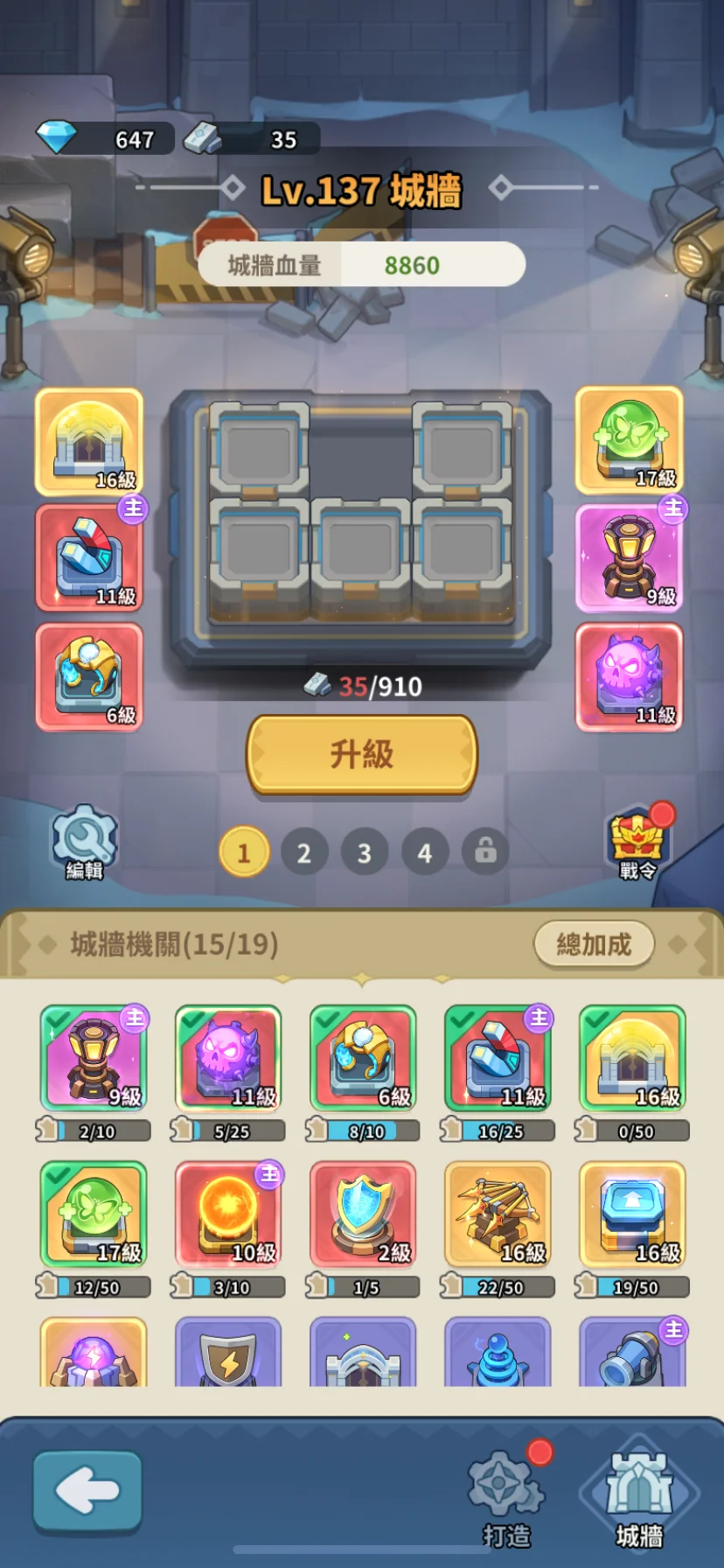Switch to loadout preset 3
724x1568 pixels.
[365, 852]
